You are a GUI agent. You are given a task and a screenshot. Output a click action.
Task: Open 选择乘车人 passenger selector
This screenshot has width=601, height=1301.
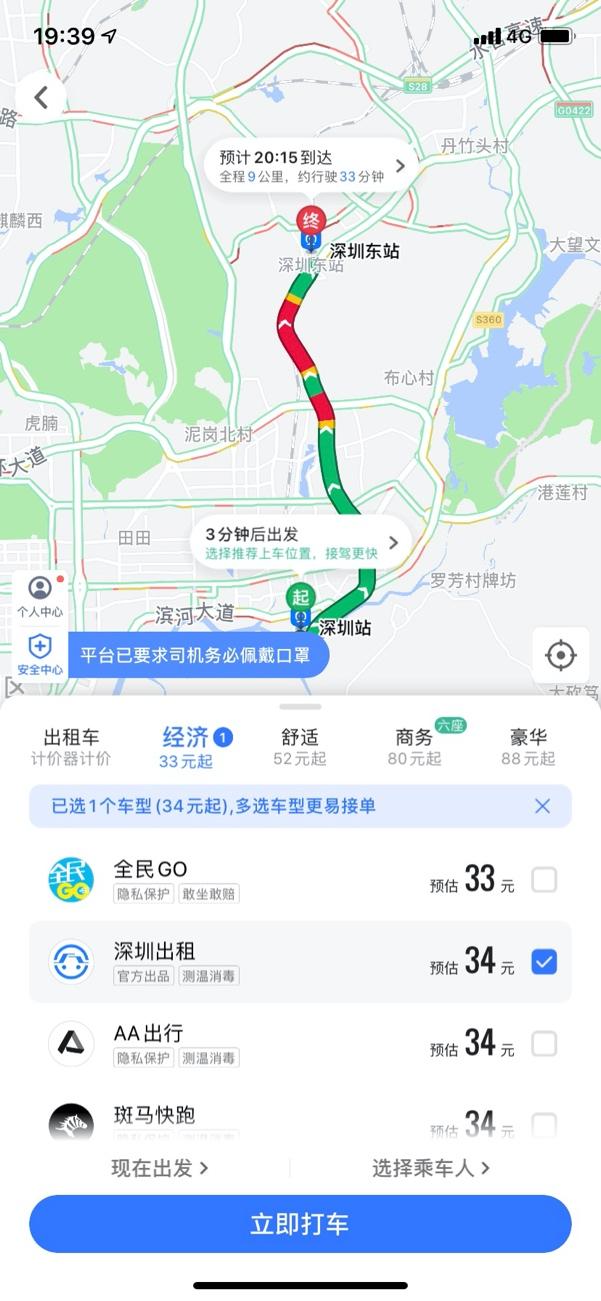coord(431,1167)
